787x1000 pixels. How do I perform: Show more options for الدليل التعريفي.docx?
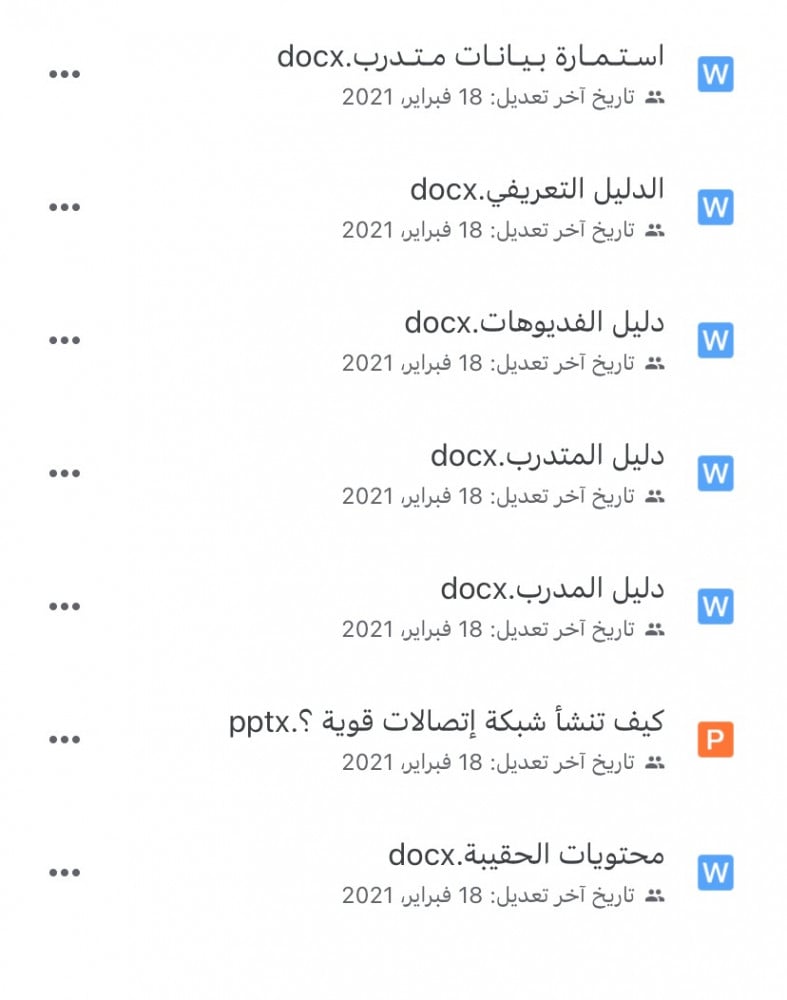(x=65, y=207)
